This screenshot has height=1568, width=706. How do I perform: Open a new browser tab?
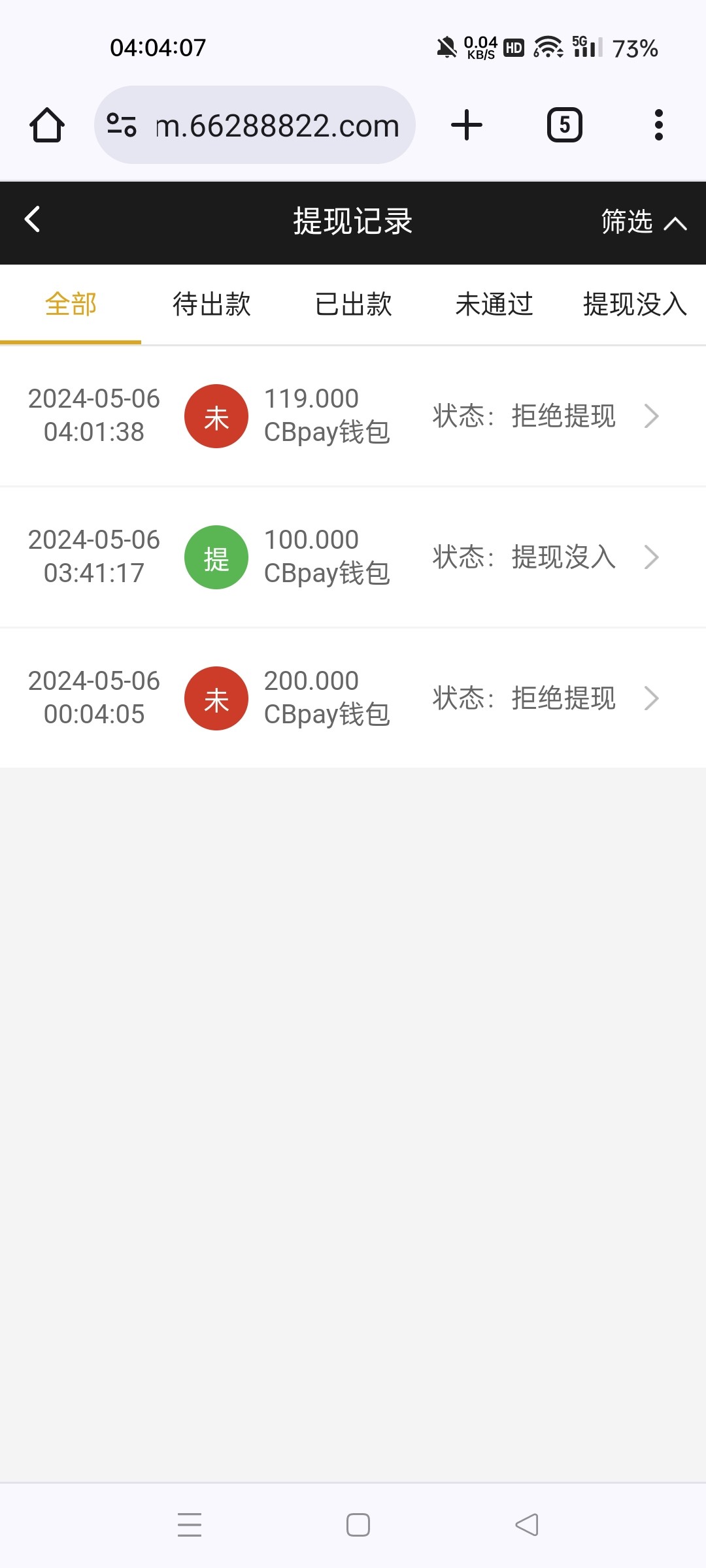pos(467,125)
